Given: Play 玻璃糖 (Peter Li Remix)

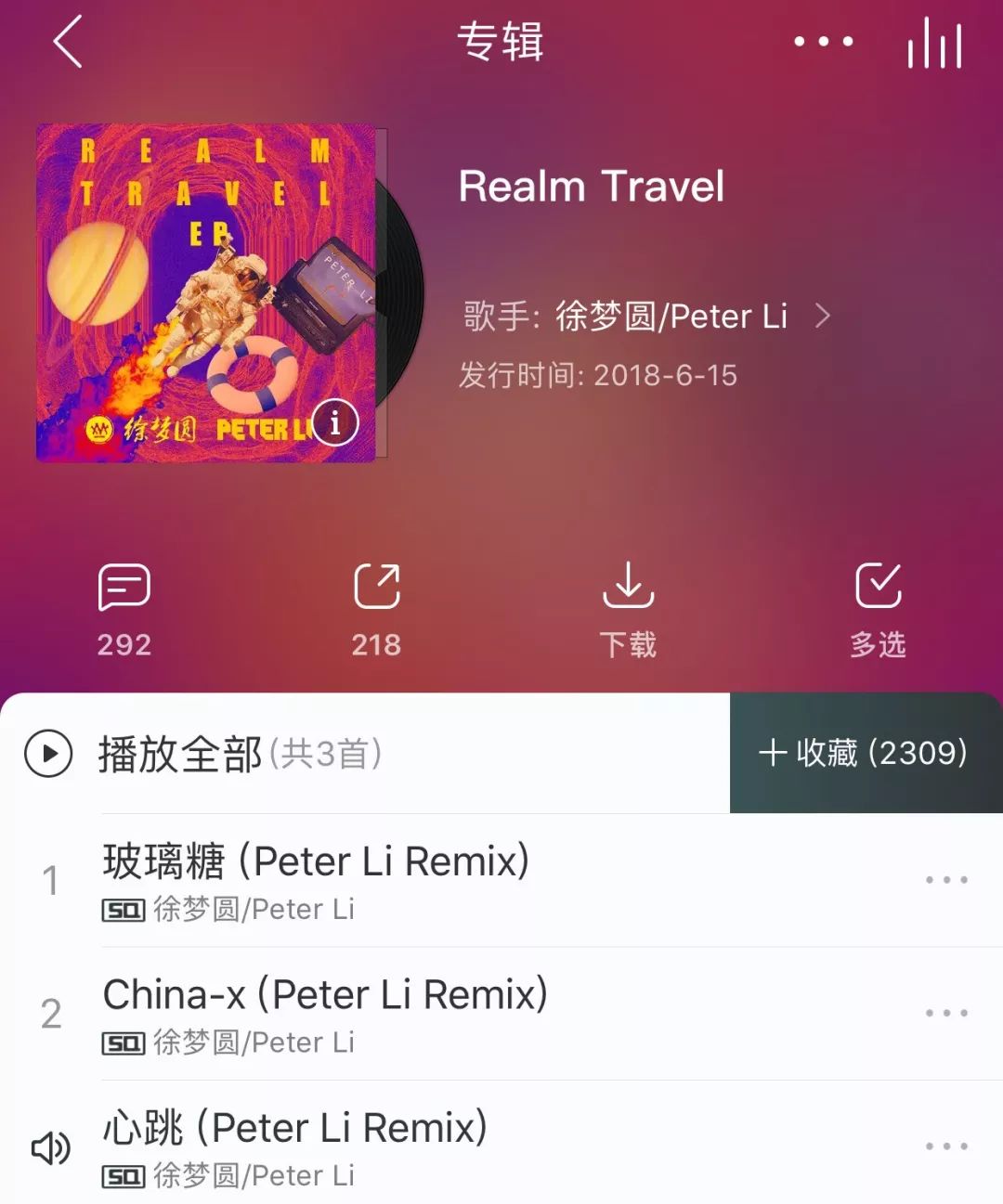Looking at the screenshot, I should [316, 879].
